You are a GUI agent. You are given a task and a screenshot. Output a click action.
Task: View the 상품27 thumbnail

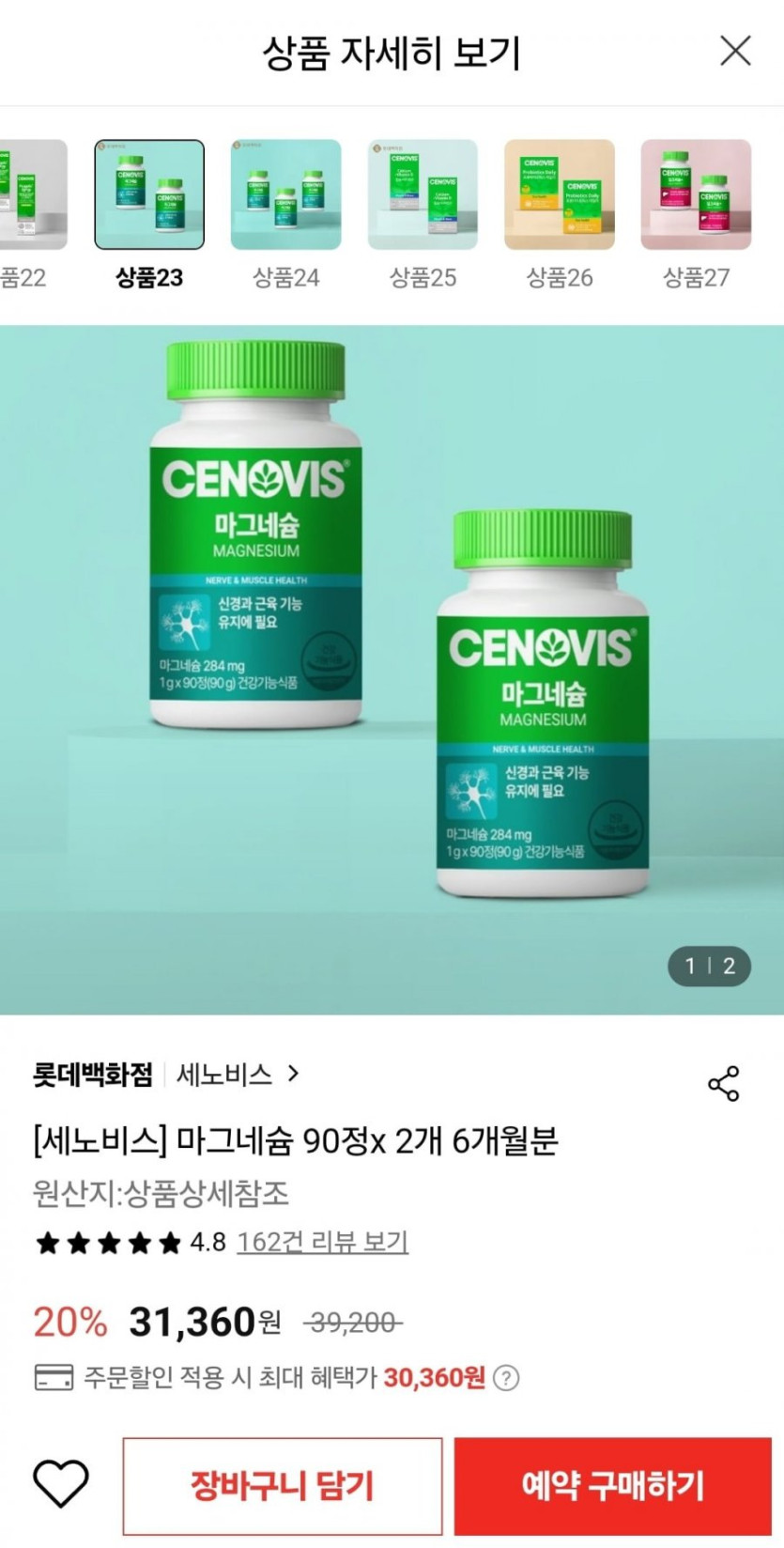pyautogui.click(x=696, y=194)
